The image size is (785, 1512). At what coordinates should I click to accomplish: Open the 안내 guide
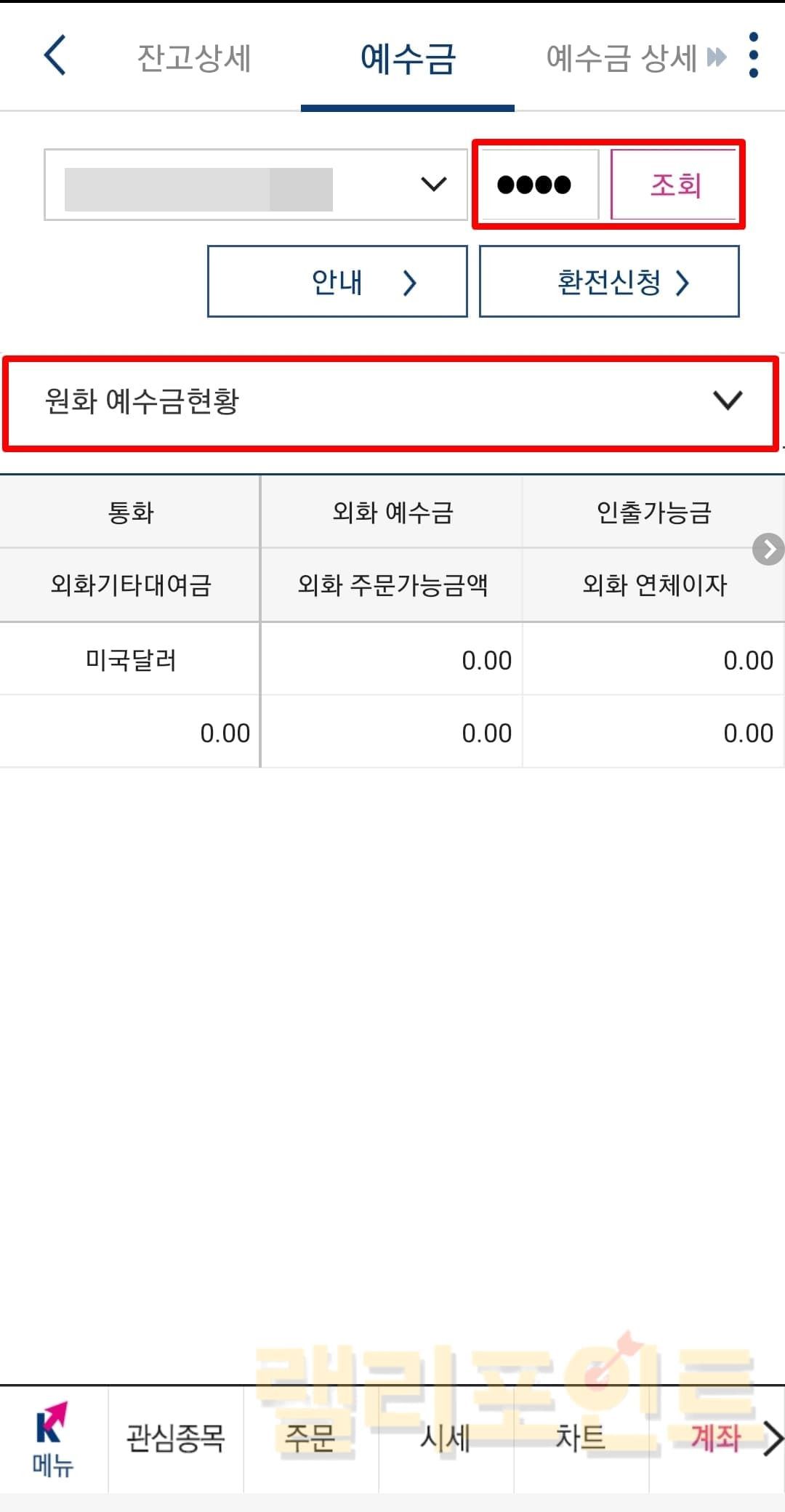(337, 281)
